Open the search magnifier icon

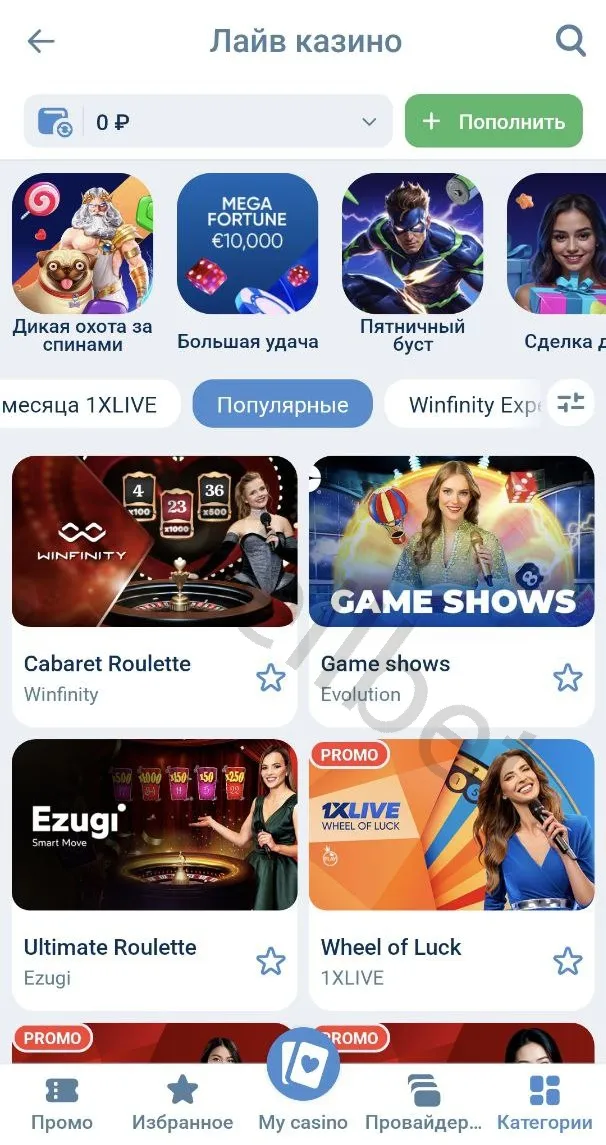click(570, 41)
